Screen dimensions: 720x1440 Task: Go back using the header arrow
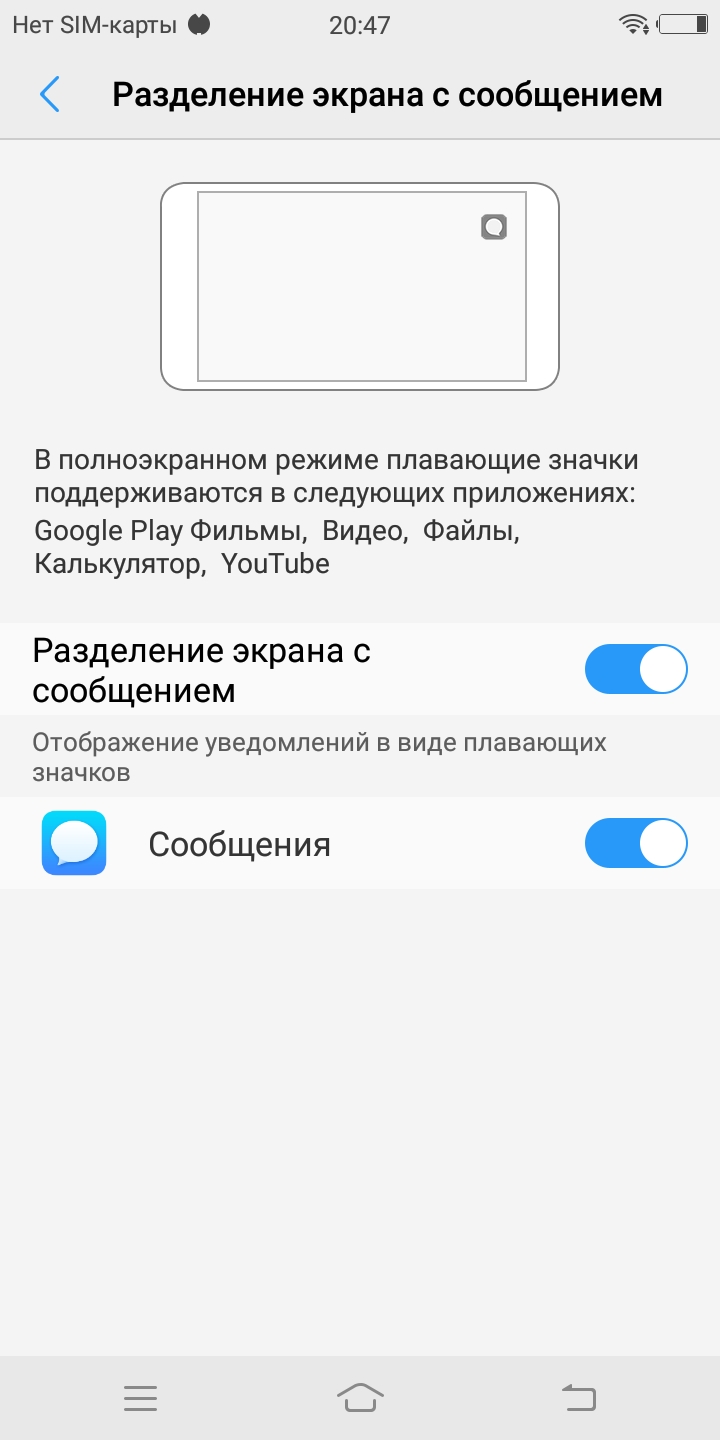click(x=50, y=95)
